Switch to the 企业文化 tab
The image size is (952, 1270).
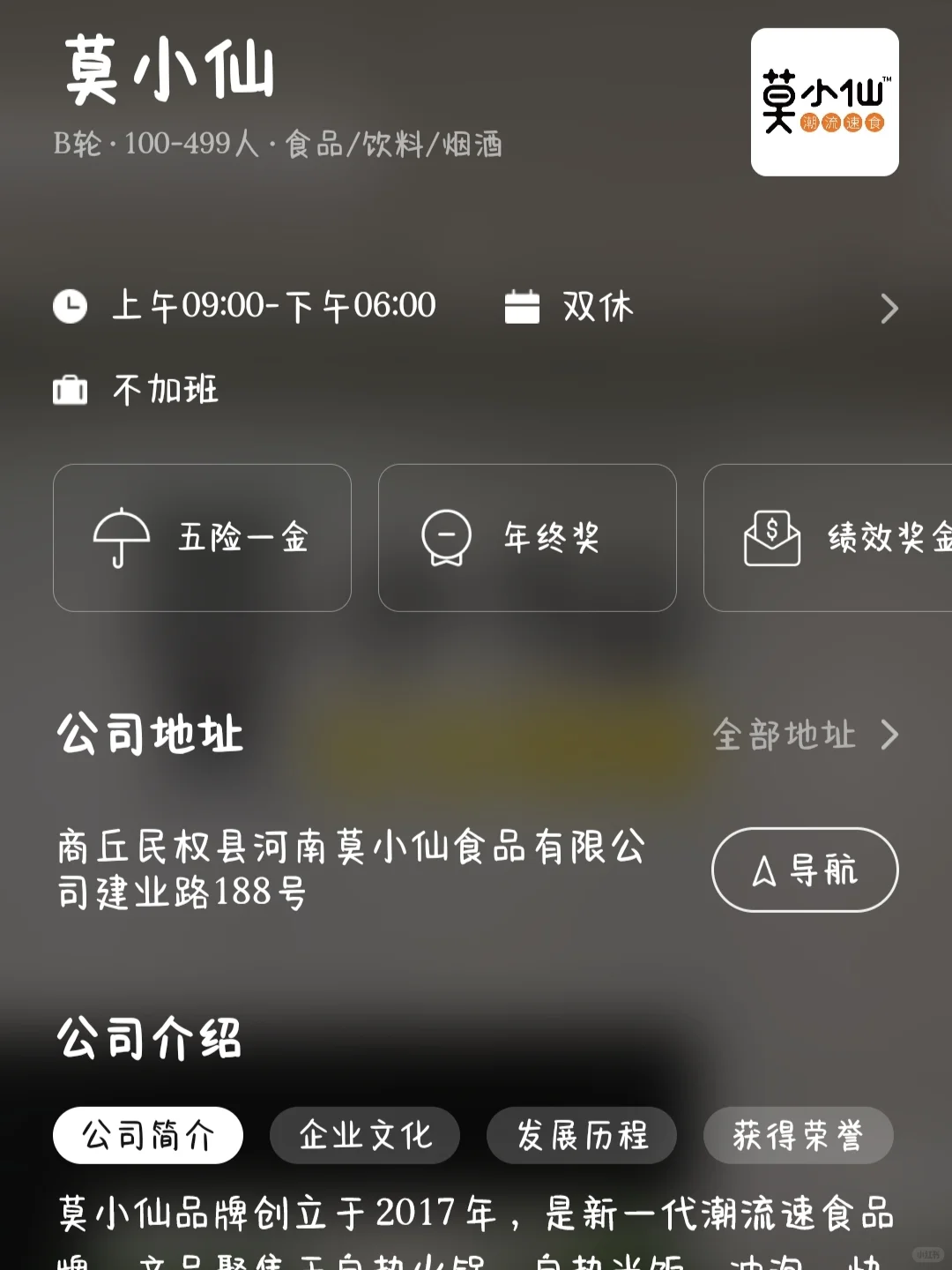pyautogui.click(x=365, y=1135)
